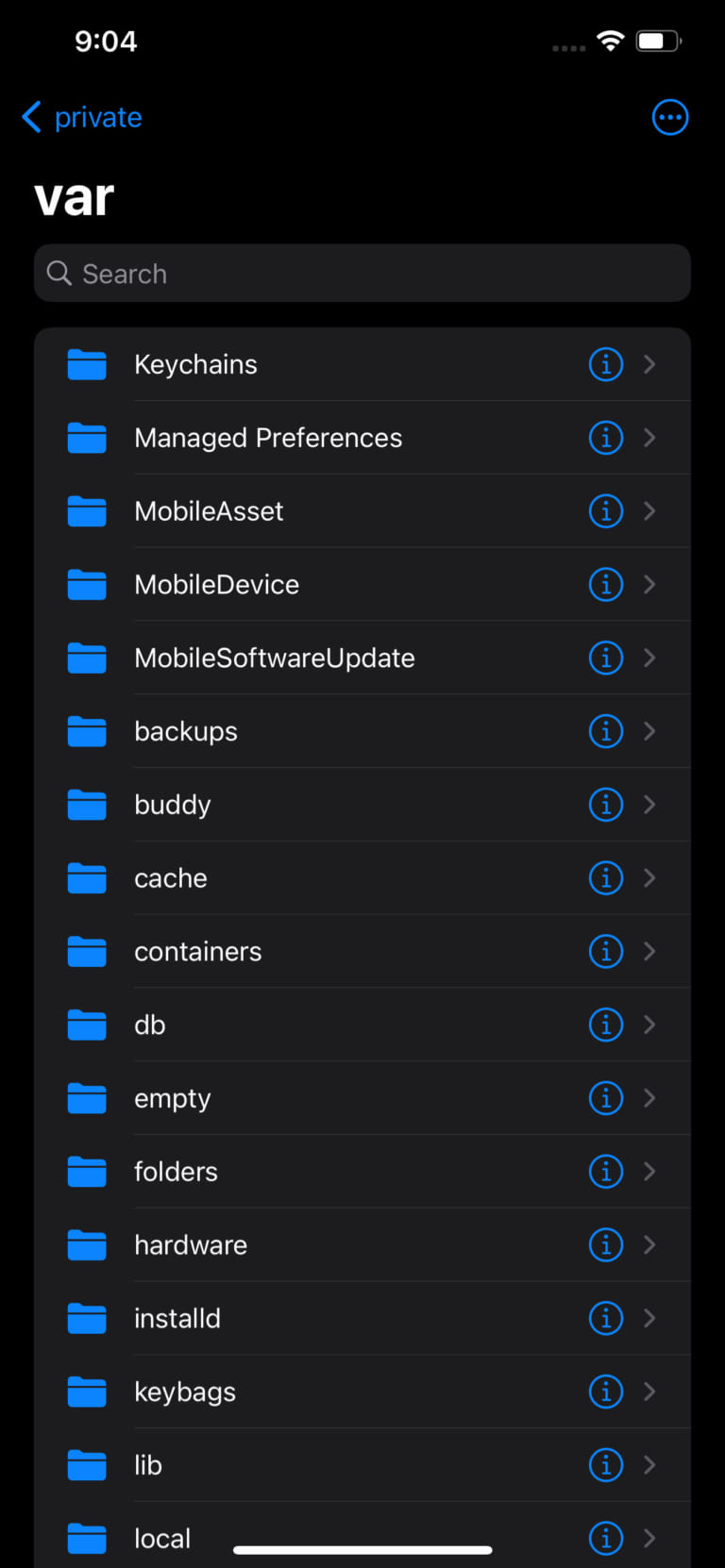Open info popup for the cache folder
The image size is (725, 1568).
click(x=605, y=877)
